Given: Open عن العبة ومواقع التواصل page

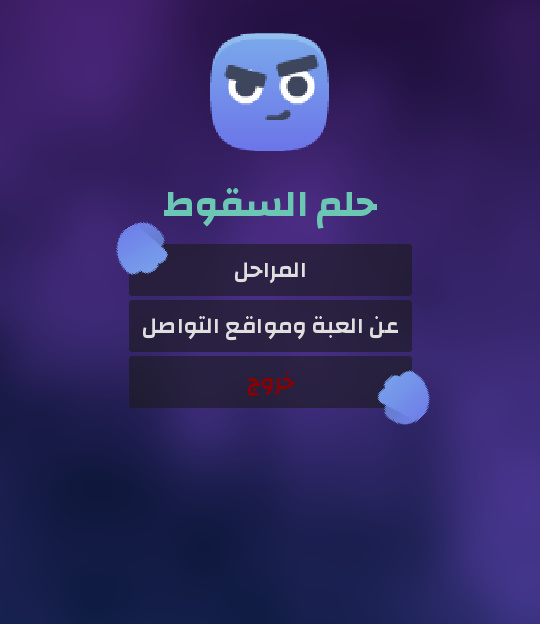Looking at the screenshot, I should tap(270, 326).
